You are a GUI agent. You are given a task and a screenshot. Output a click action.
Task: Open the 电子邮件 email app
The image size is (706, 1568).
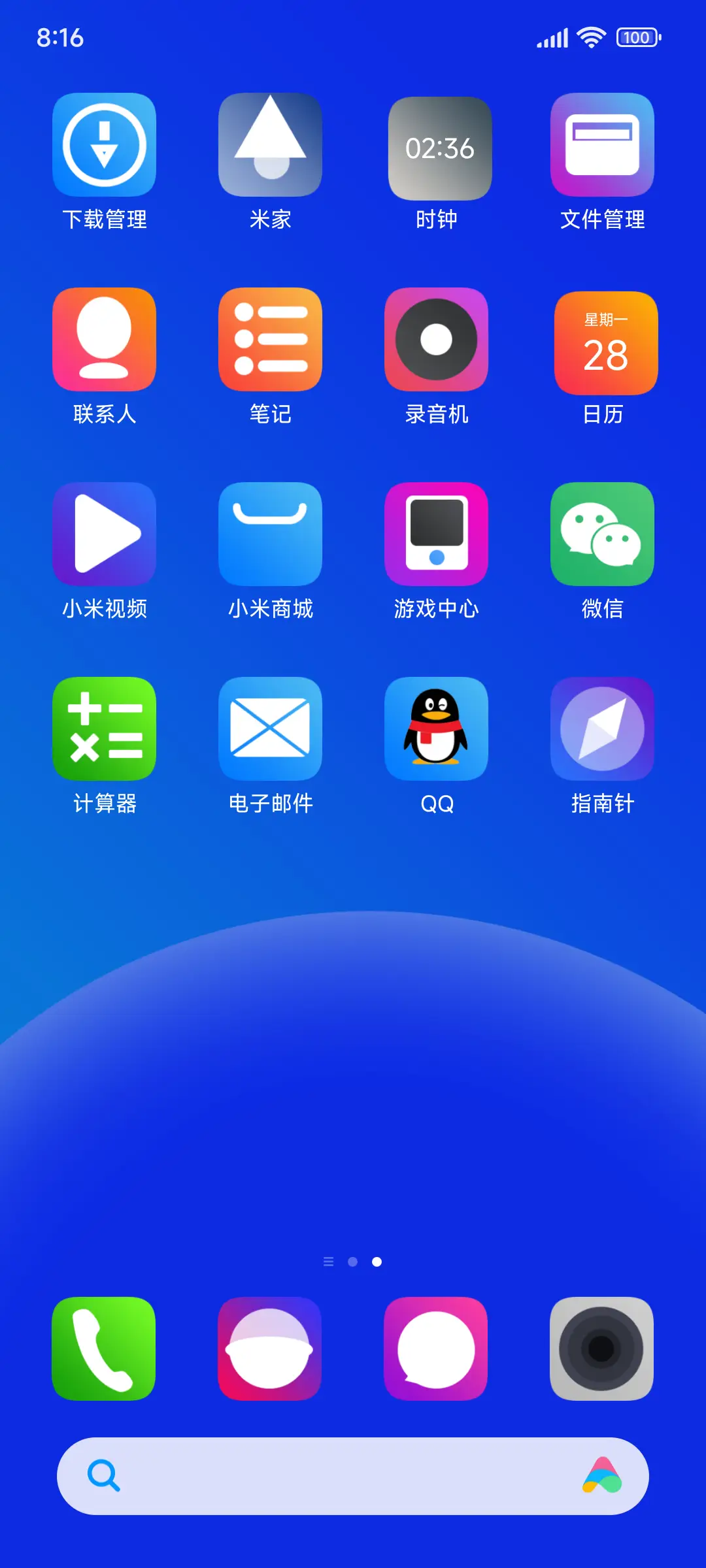tap(271, 728)
